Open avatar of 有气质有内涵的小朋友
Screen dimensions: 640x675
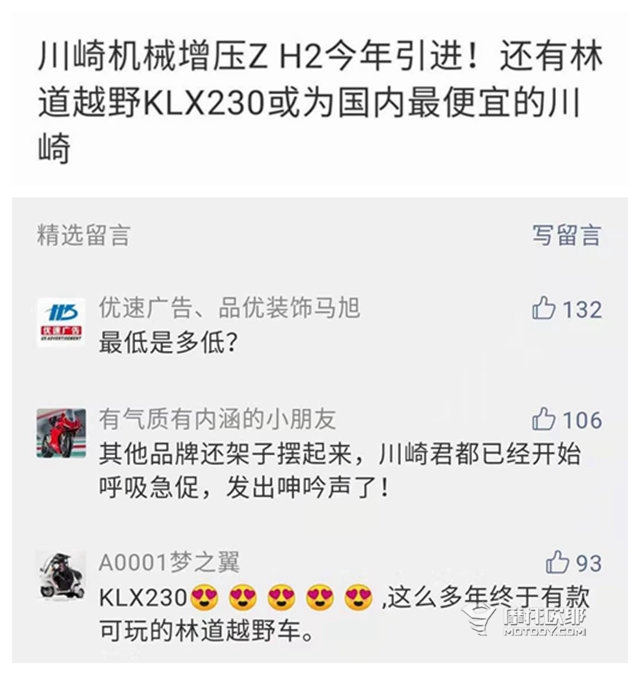pyautogui.click(x=61, y=432)
